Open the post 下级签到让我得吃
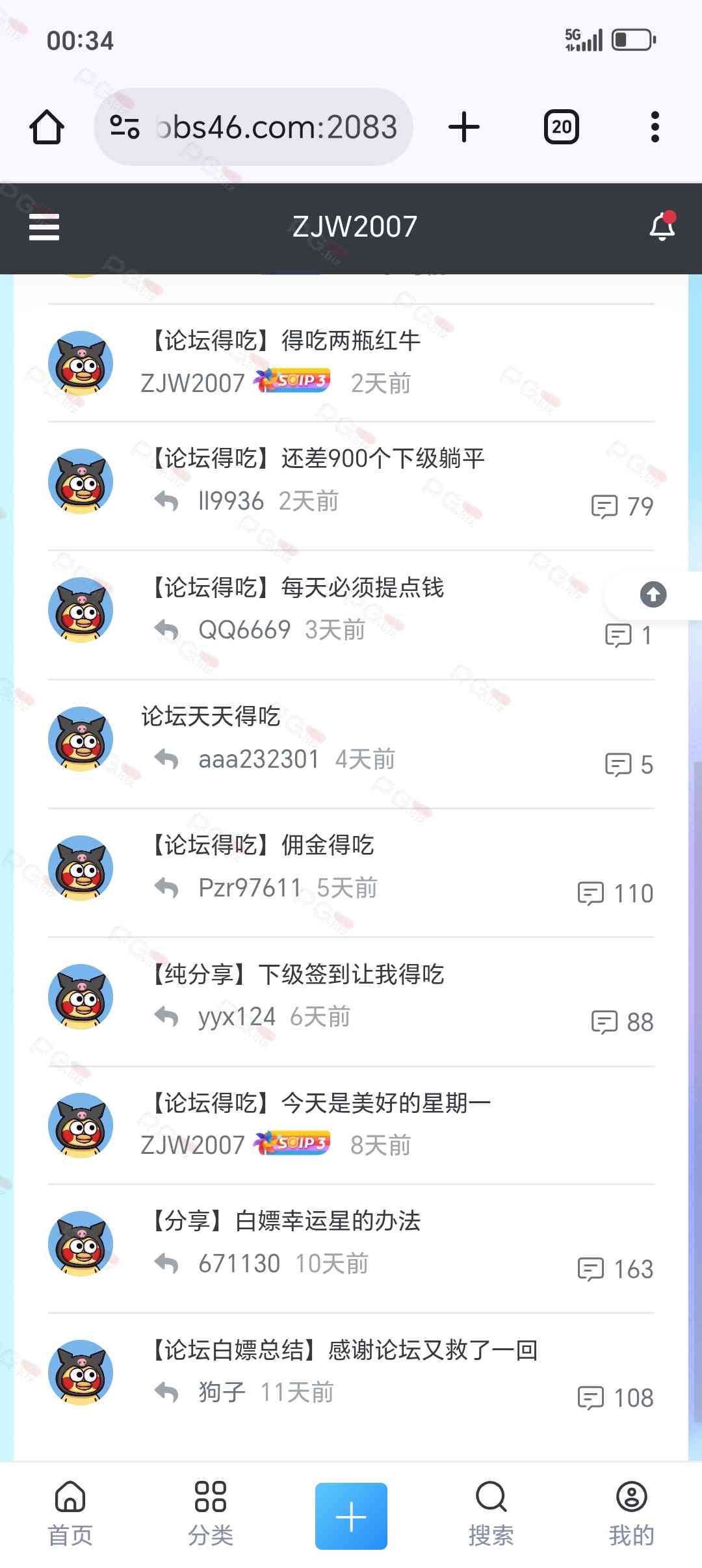This screenshot has width=702, height=1568. [x=298, y=974]
